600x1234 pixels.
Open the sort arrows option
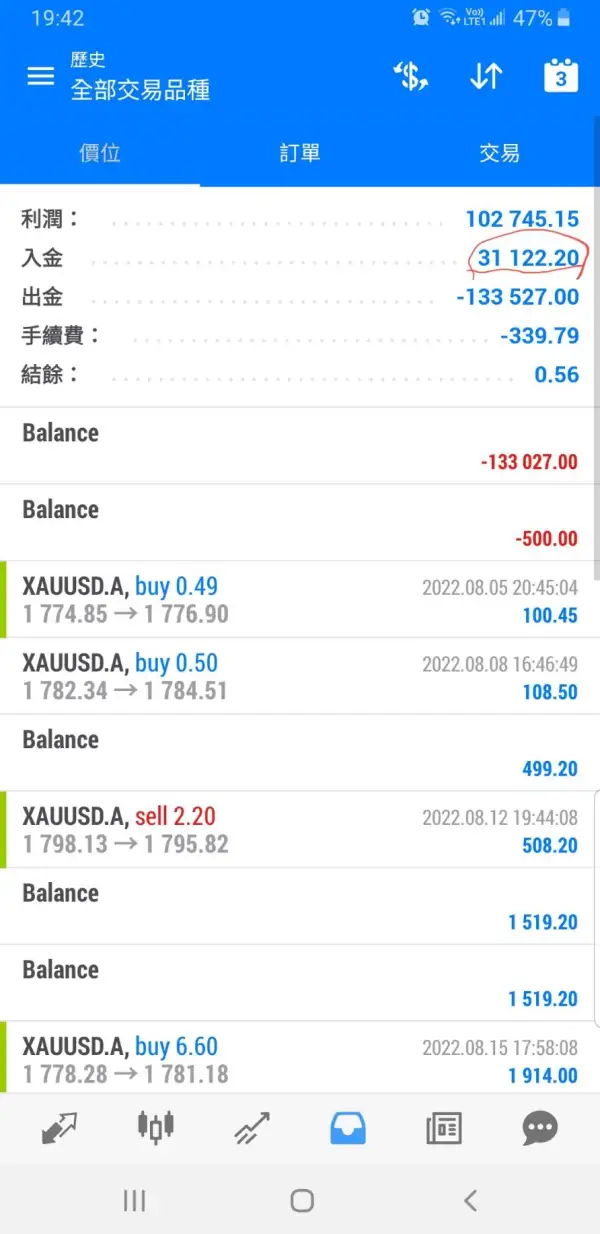click(x=486, y=77)
